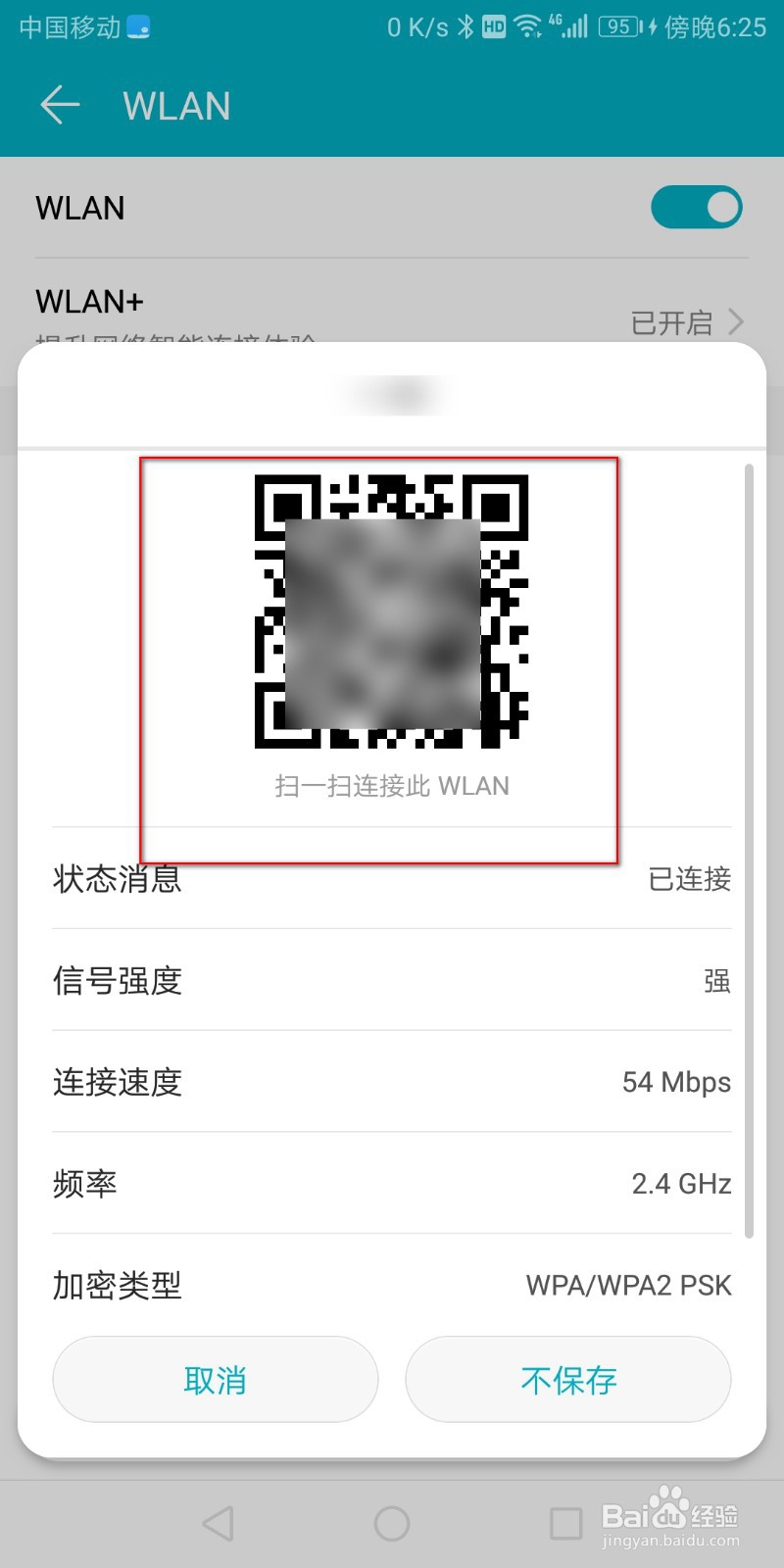
Task: Tap the system back navigation button
Action: 218,1523
